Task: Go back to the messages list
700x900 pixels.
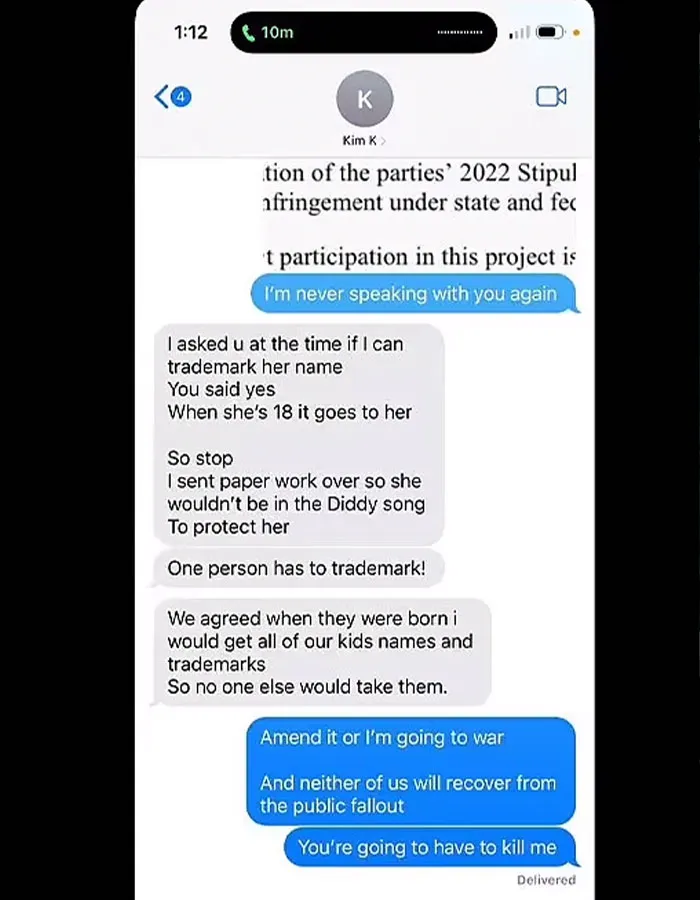Action: point(172,96)
